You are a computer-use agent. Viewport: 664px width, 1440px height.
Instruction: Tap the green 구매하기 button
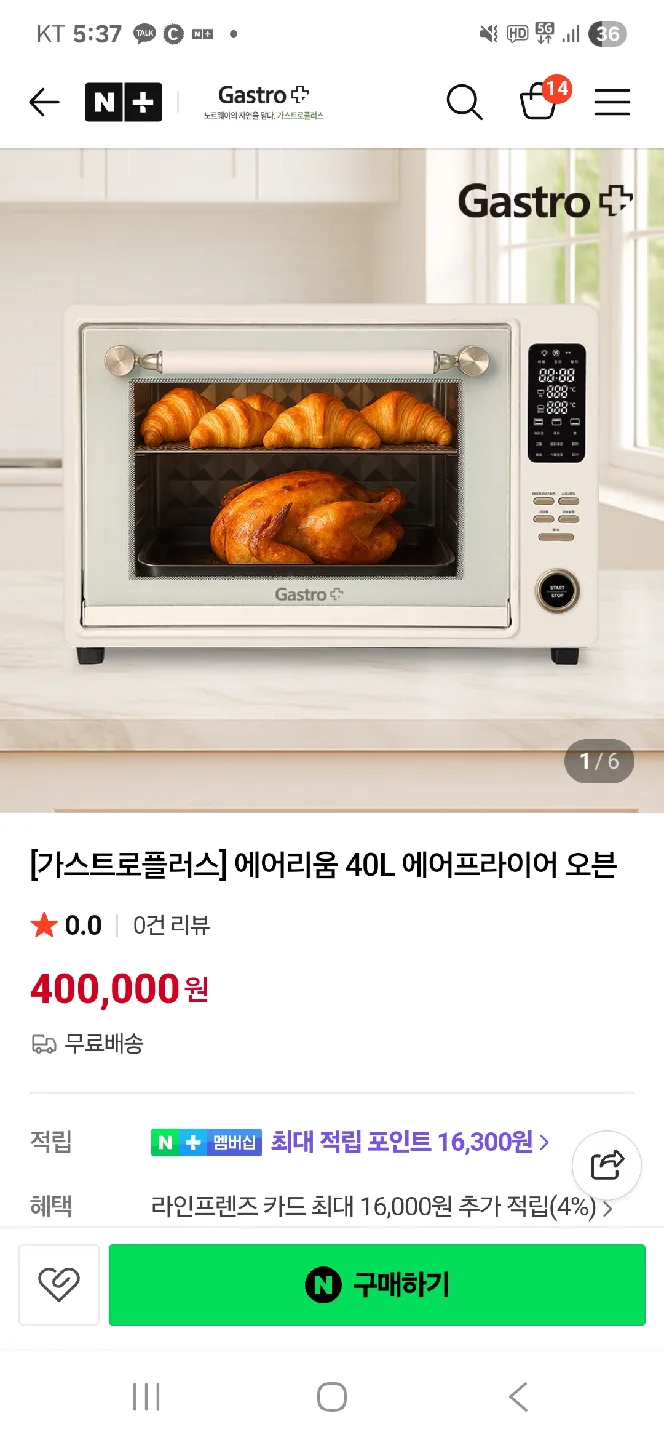[x=377, y=1285]
